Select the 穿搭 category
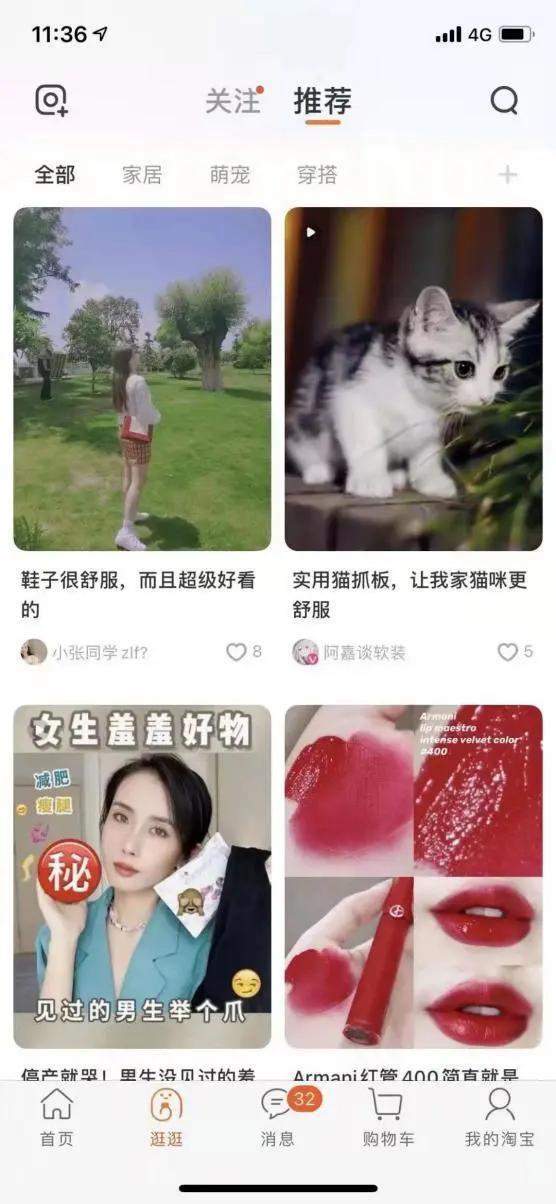The width and height of the screenshot is (556, 1204). point(317,175)
